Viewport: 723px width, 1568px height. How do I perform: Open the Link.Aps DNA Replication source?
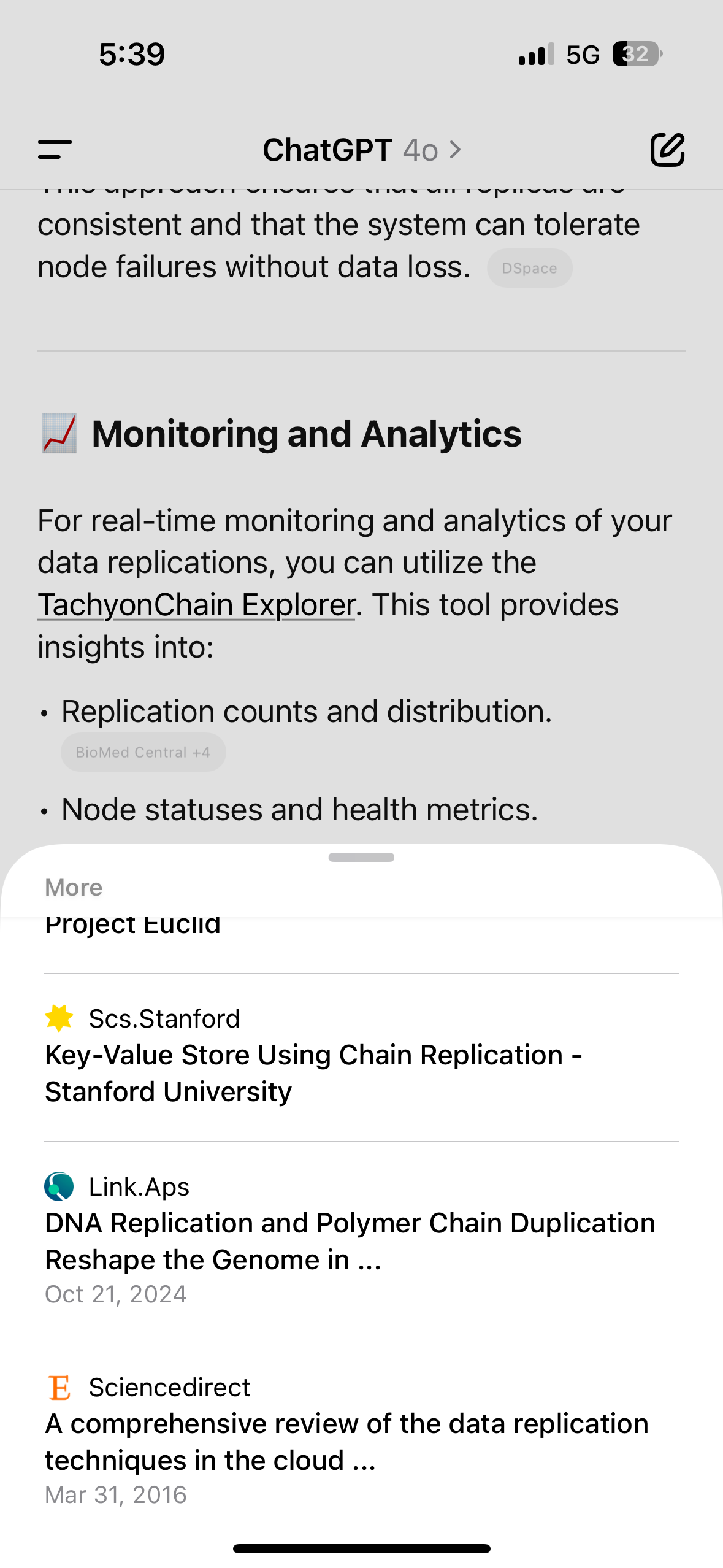coord(361,1241)
